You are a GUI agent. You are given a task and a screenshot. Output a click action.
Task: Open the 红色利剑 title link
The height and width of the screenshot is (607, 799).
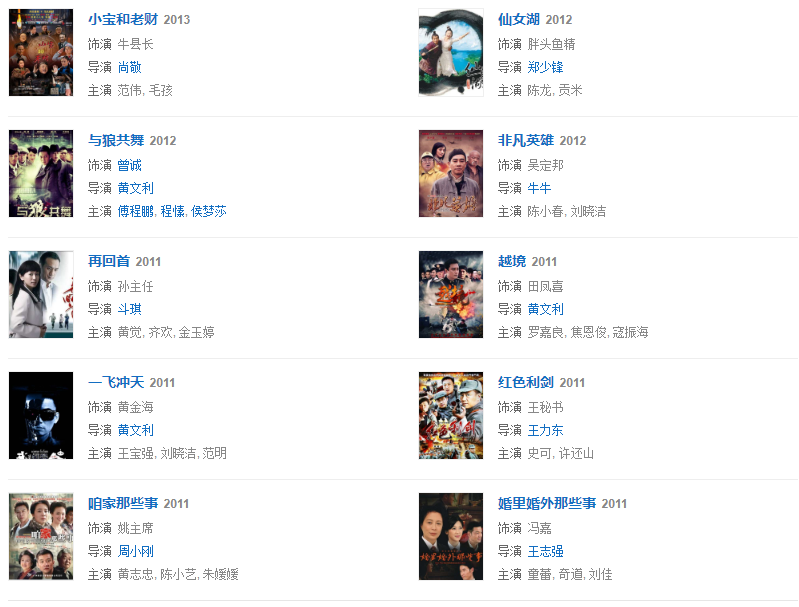tap(526, 383)
